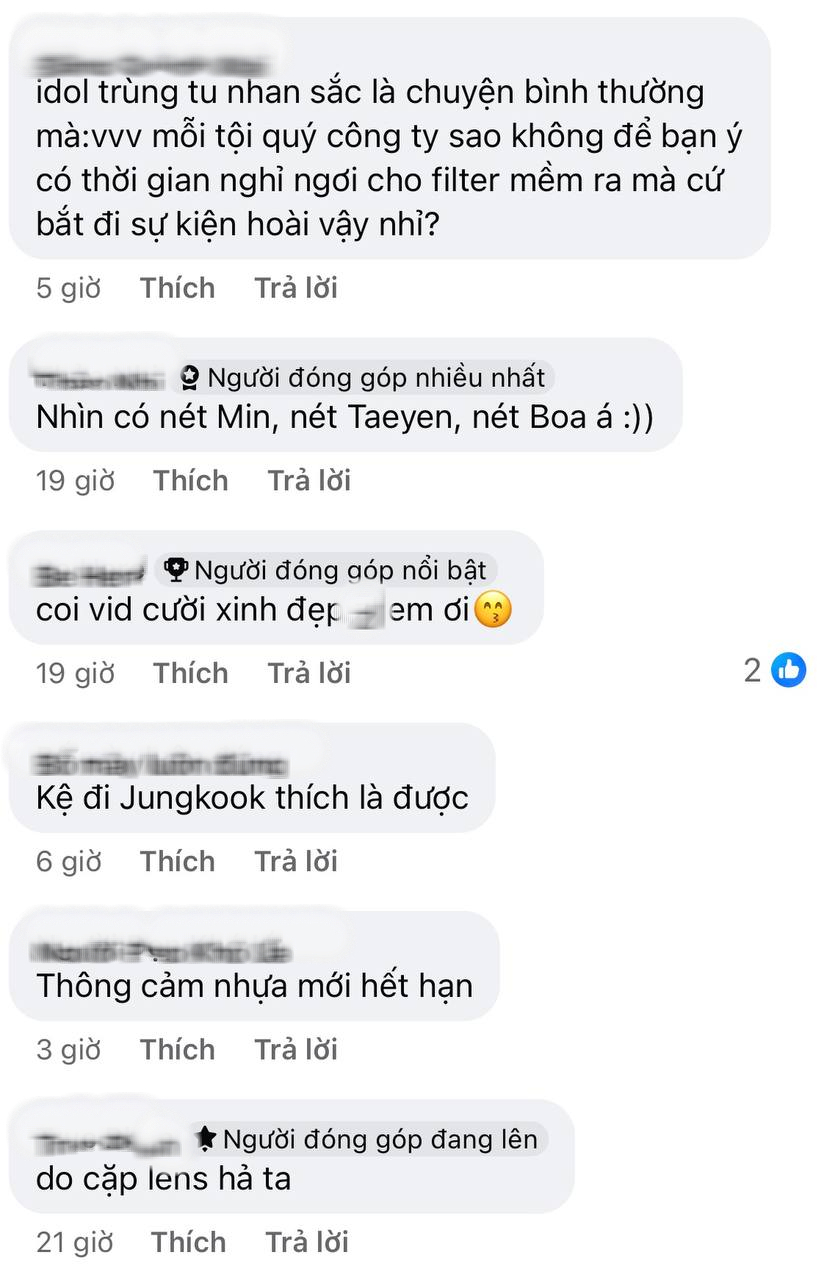Viewport: 824px width, 1280px height.
Task: Like the "do cặp lens hả ta" comment
Action: tap(188, 1242)
